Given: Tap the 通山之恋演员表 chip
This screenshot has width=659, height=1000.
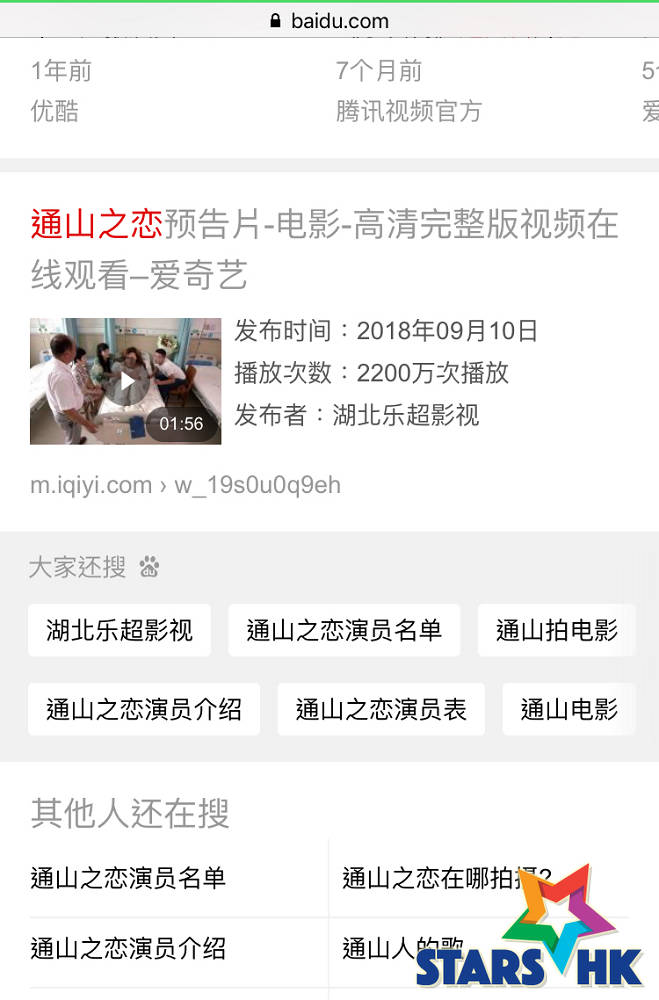Looking at the screenshot, I should click(381, 710).
